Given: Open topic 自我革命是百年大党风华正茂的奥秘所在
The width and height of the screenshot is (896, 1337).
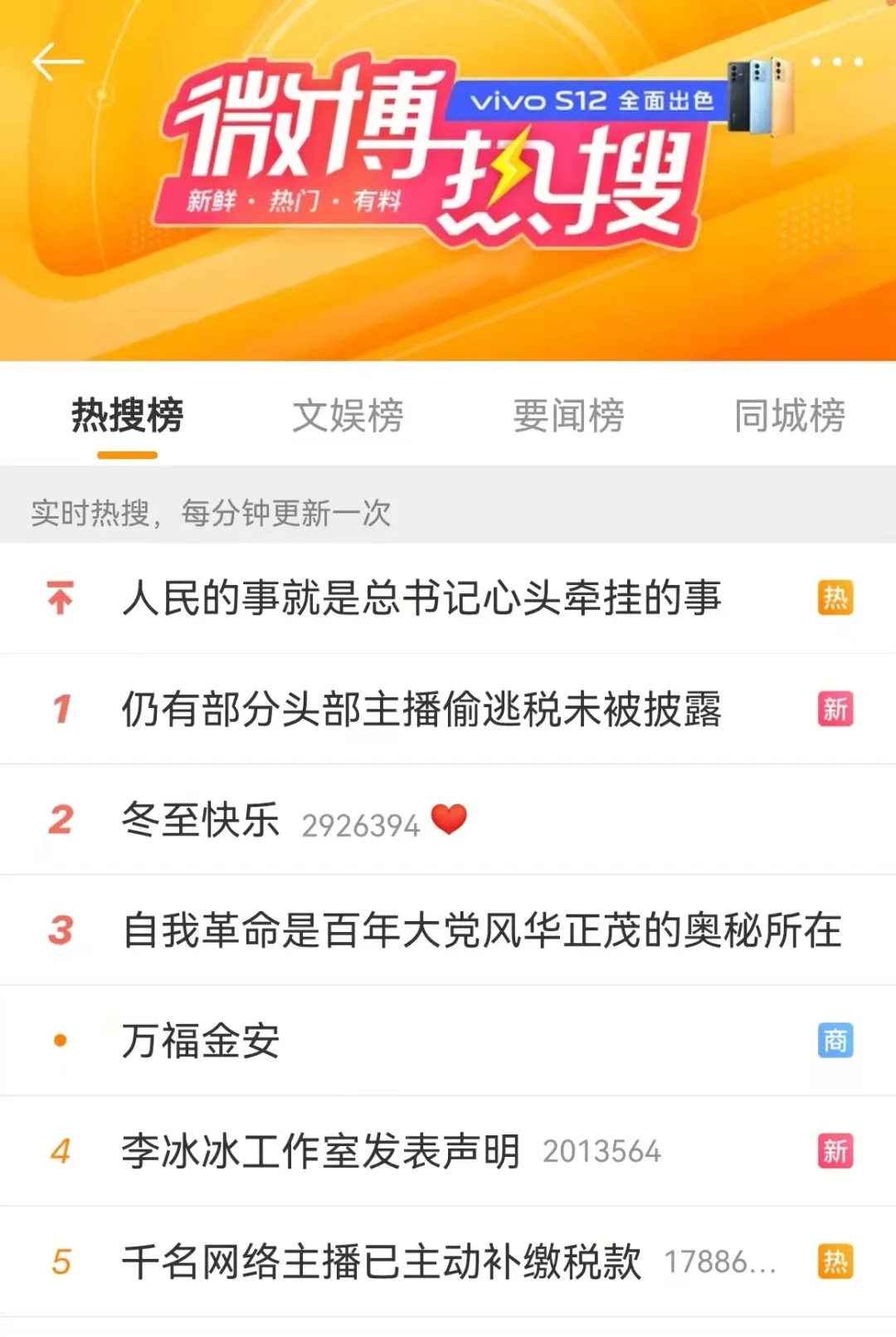Looking at the screenshot, I should coord(448,930).
